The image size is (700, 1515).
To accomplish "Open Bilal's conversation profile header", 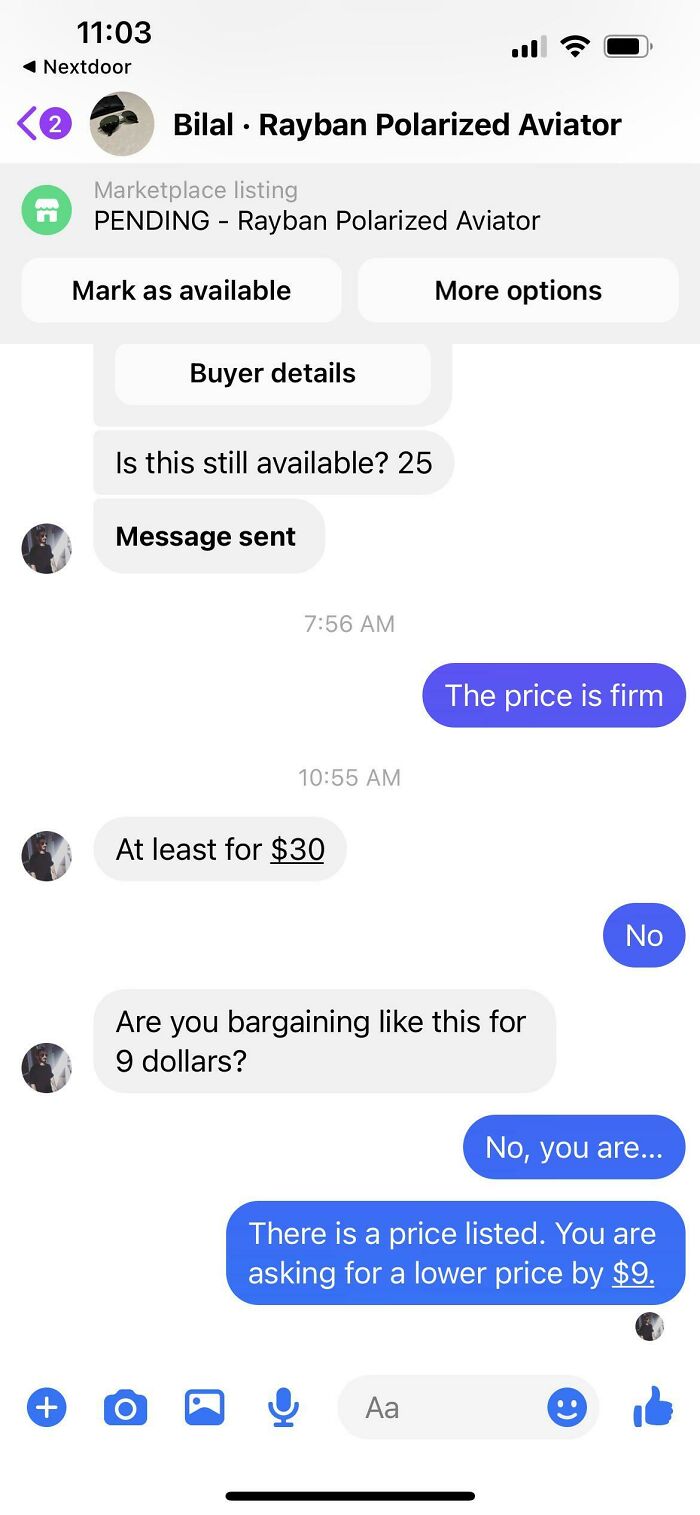I will [396, 125].
